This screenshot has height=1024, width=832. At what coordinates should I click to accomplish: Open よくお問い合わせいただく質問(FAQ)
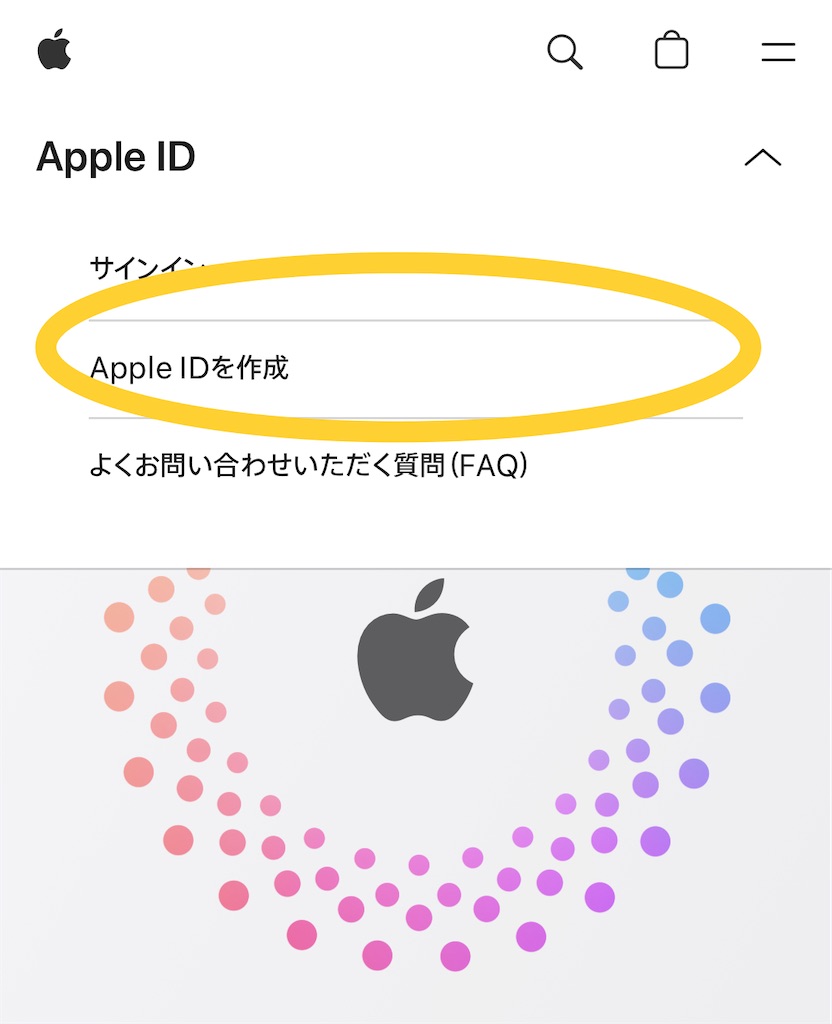pyautogui.click(x=308, y=465)
